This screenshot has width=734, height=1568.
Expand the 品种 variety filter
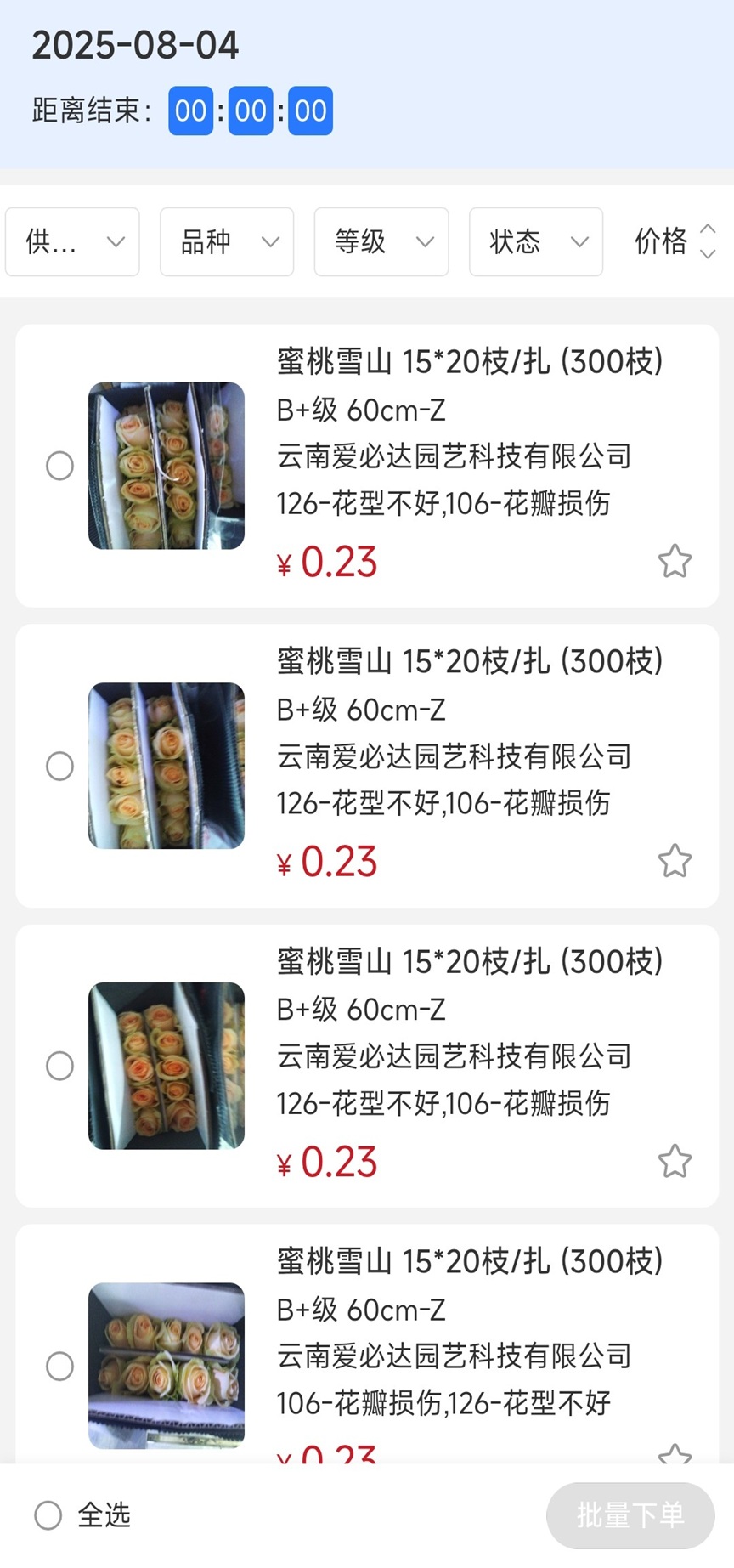226,241
